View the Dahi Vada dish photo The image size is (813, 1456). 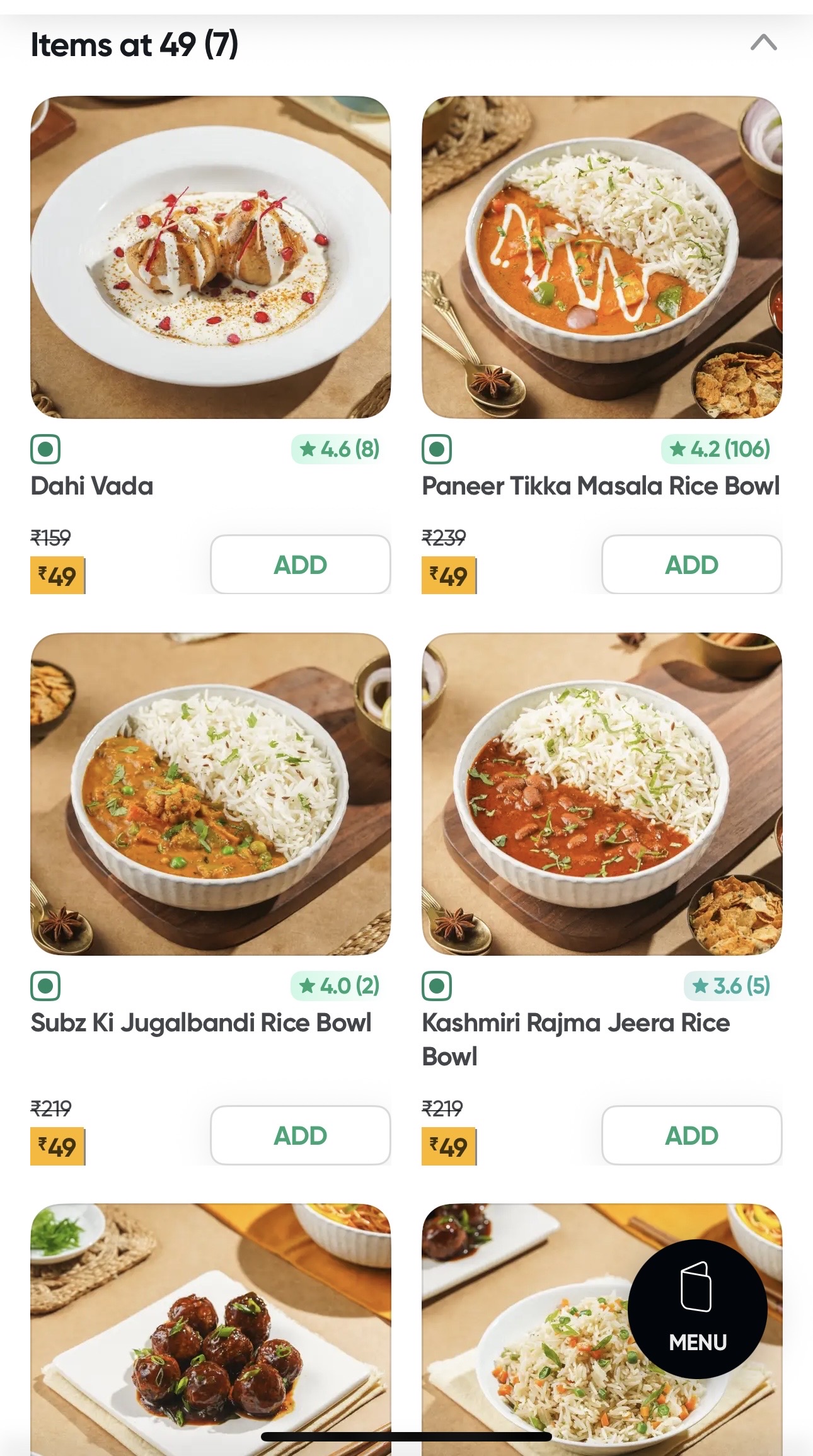210,257
